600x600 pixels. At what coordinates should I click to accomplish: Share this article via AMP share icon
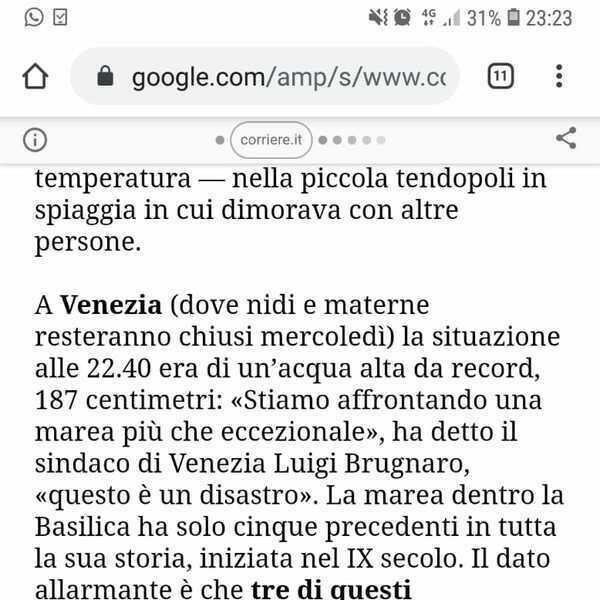tap(566, 139)
